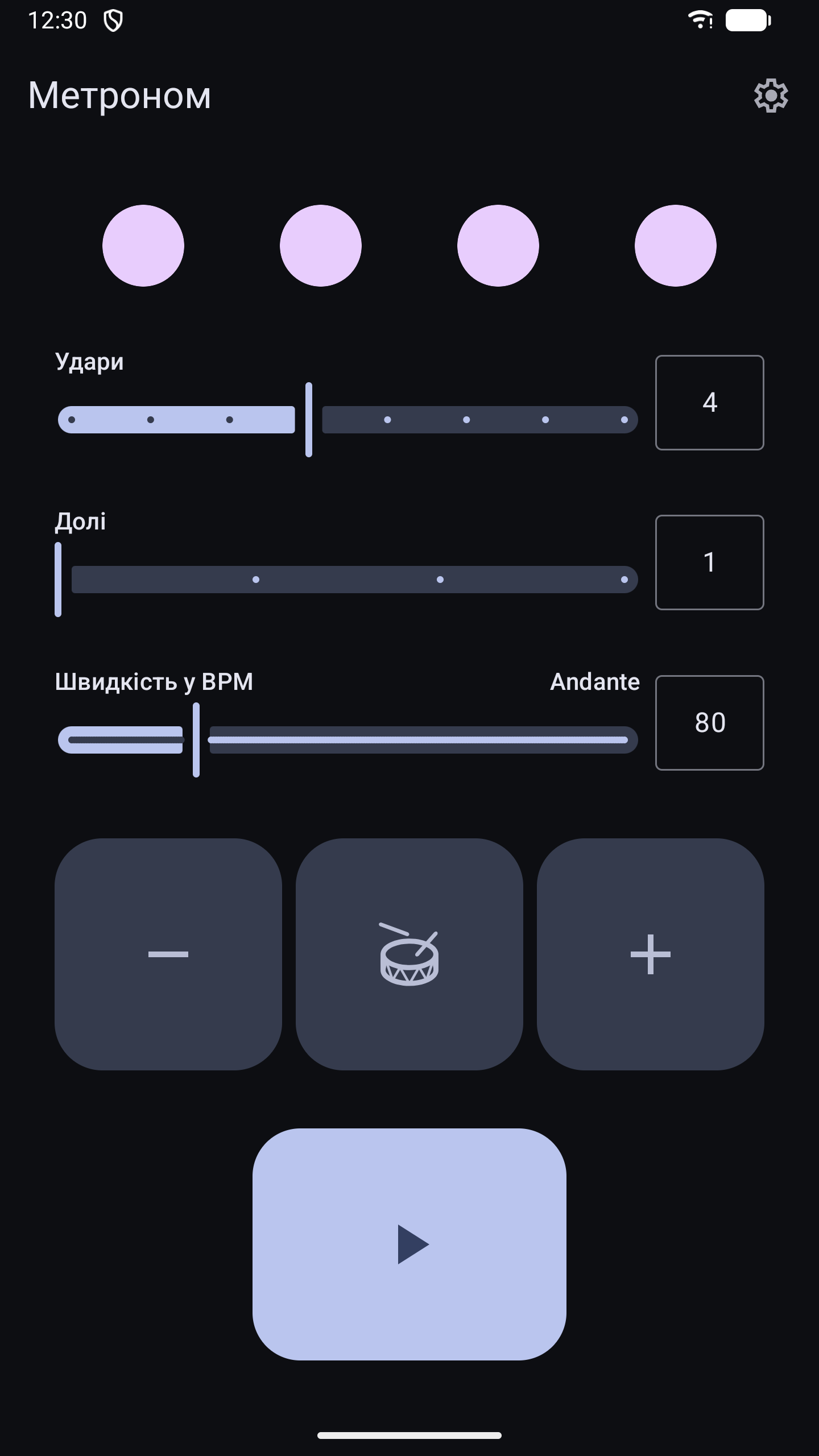Increase the tempo with the plus button
The image size is (819, 1456).
[x=651, y=954]
